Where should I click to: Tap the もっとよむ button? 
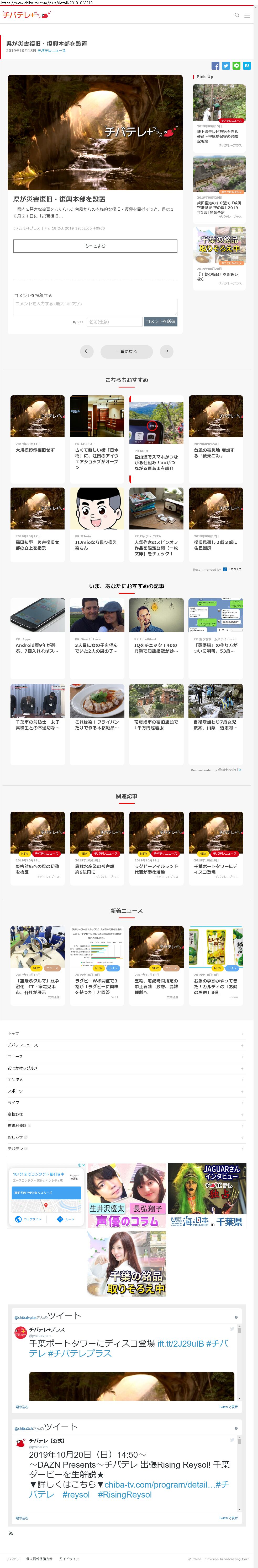(95, 246)
